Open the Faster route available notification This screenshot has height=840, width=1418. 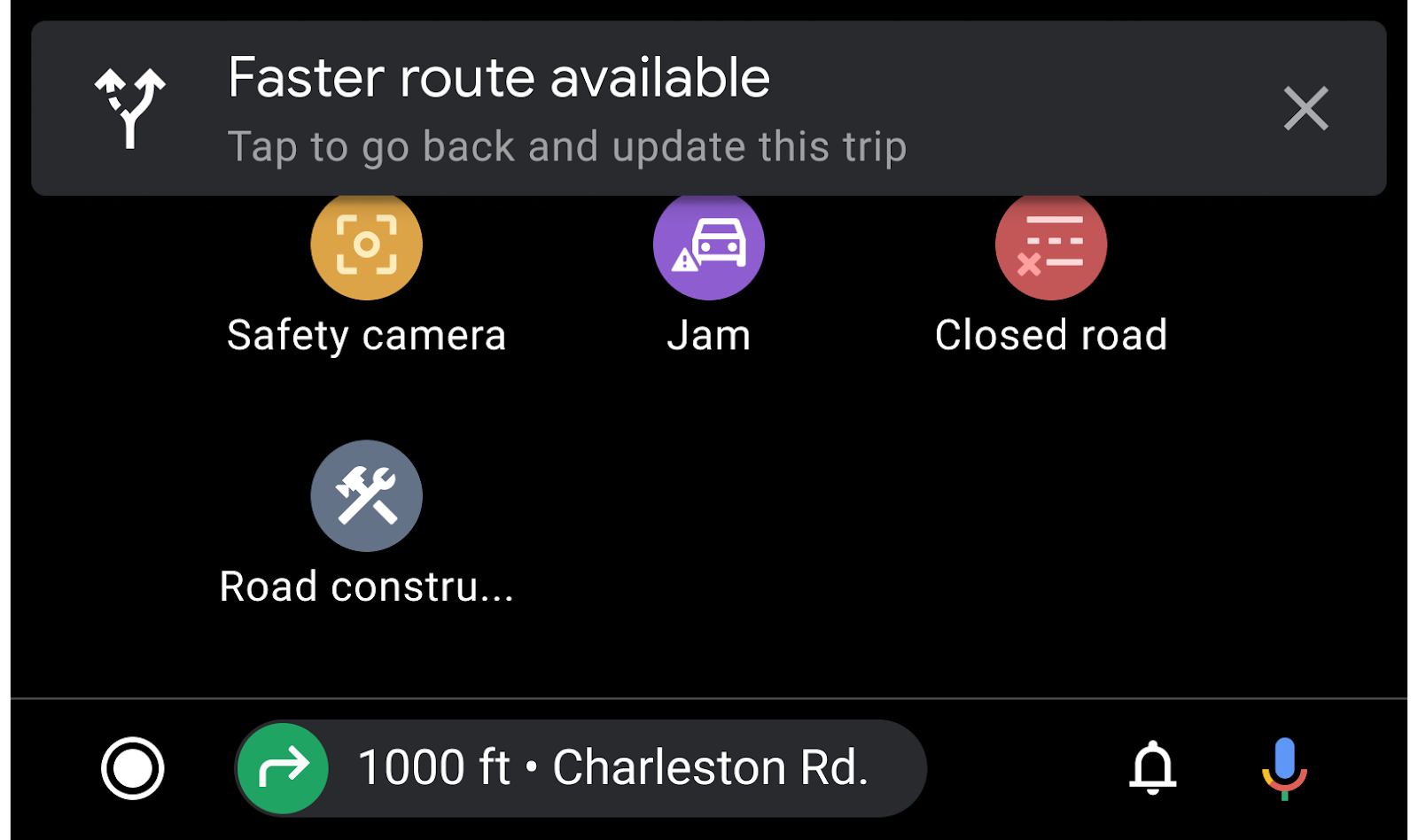567,108
